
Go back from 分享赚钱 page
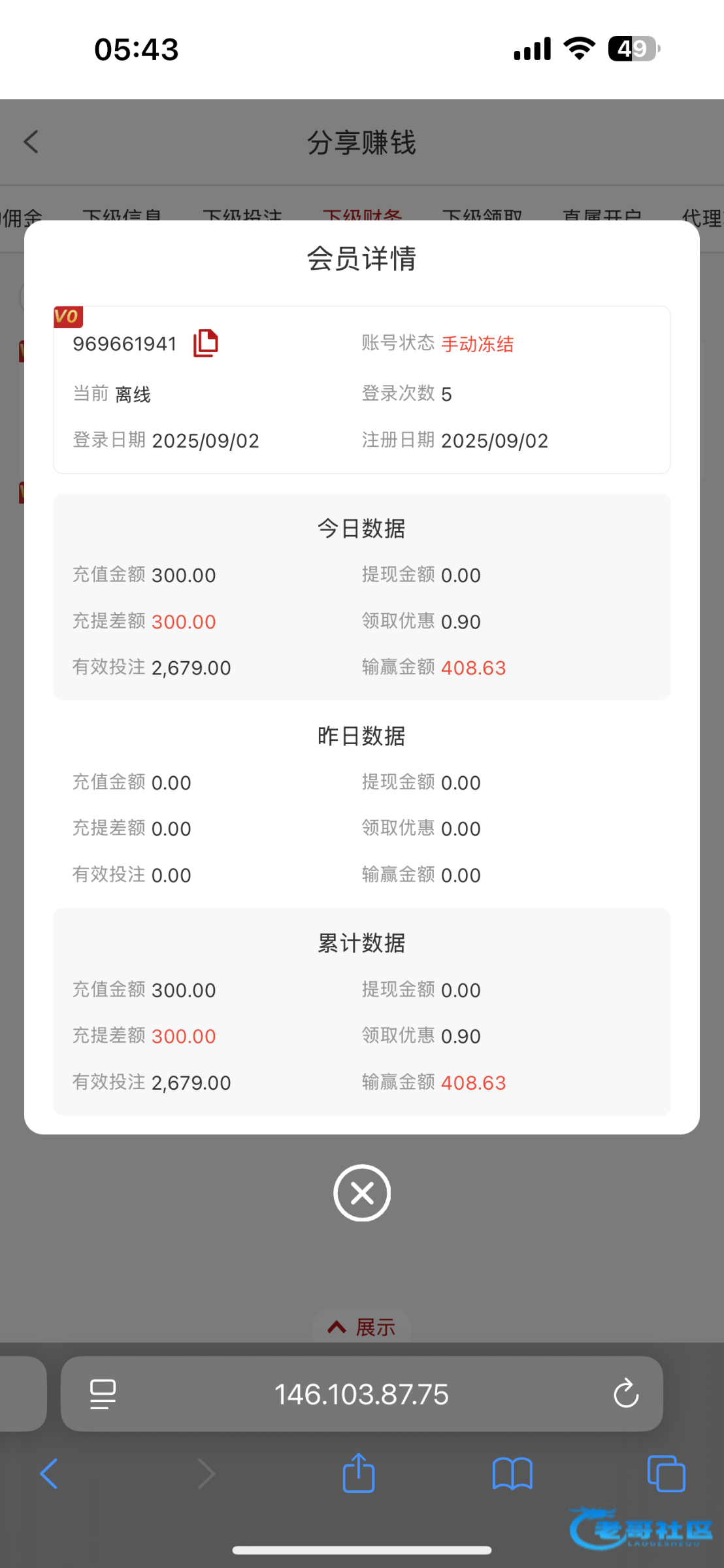pos(31,142)
